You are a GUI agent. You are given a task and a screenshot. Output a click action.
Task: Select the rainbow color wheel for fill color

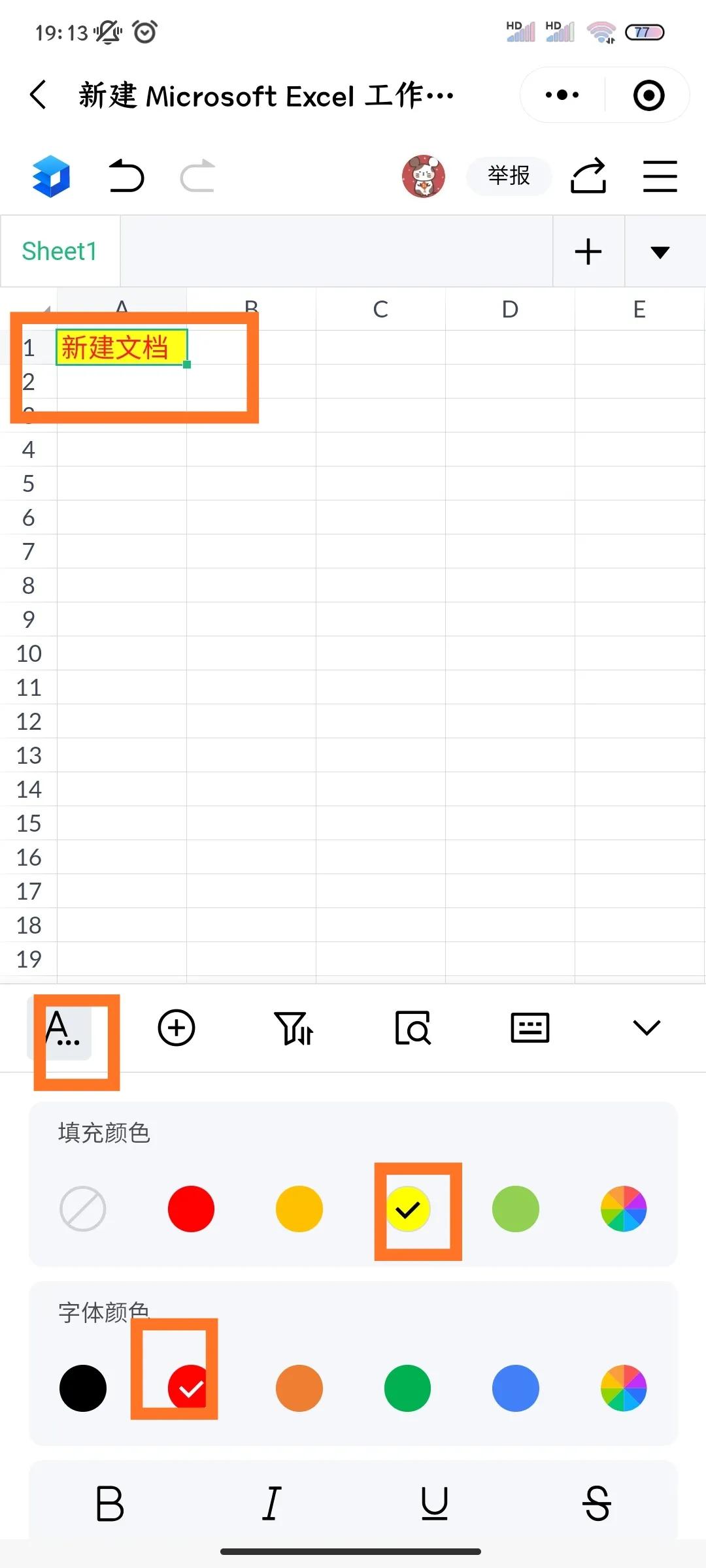coord(623,1209)
